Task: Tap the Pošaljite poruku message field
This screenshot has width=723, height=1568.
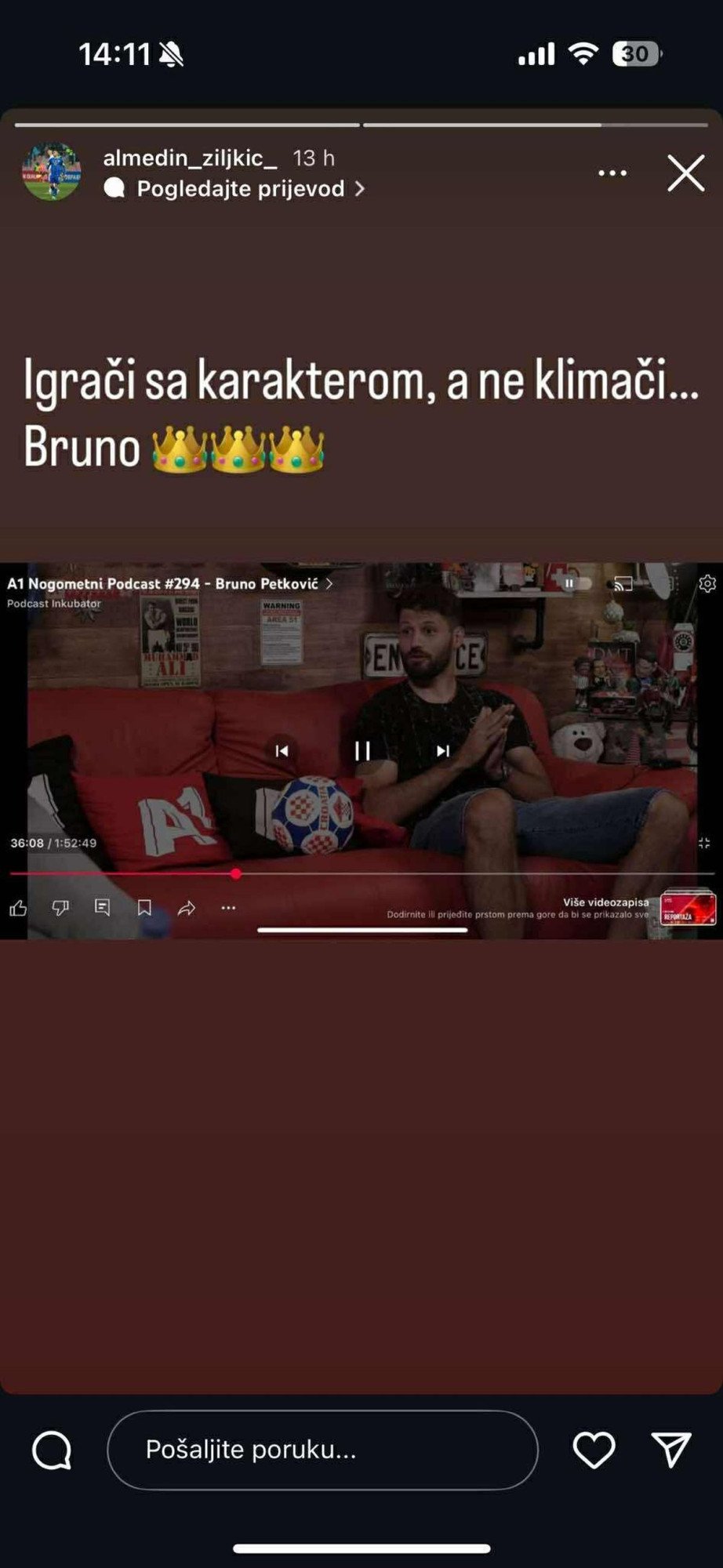Action: pyautogui.click(x=322, y=1450)
